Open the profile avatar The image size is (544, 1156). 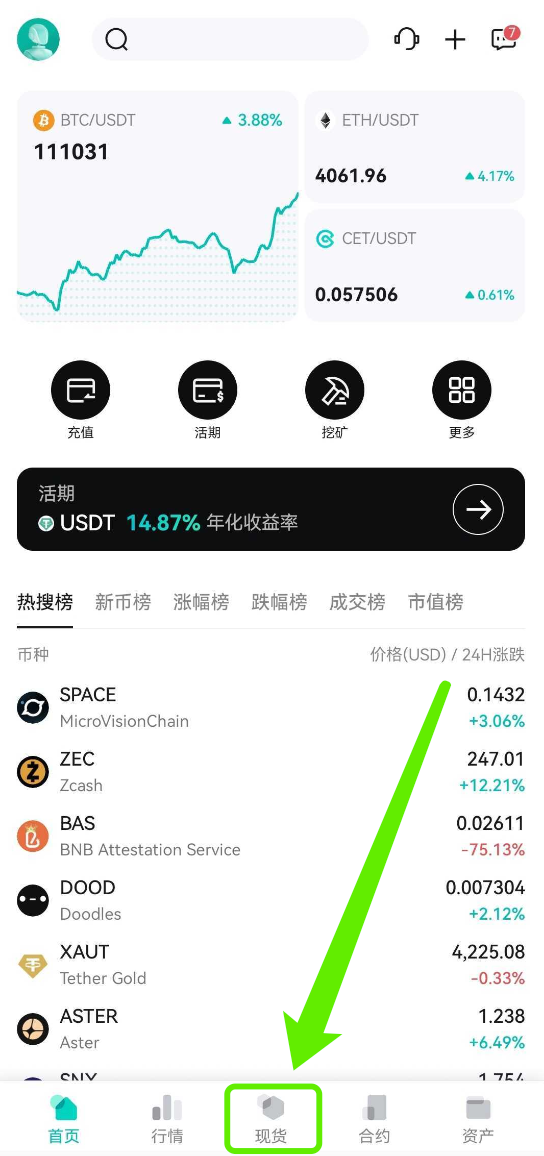[38, 39]
